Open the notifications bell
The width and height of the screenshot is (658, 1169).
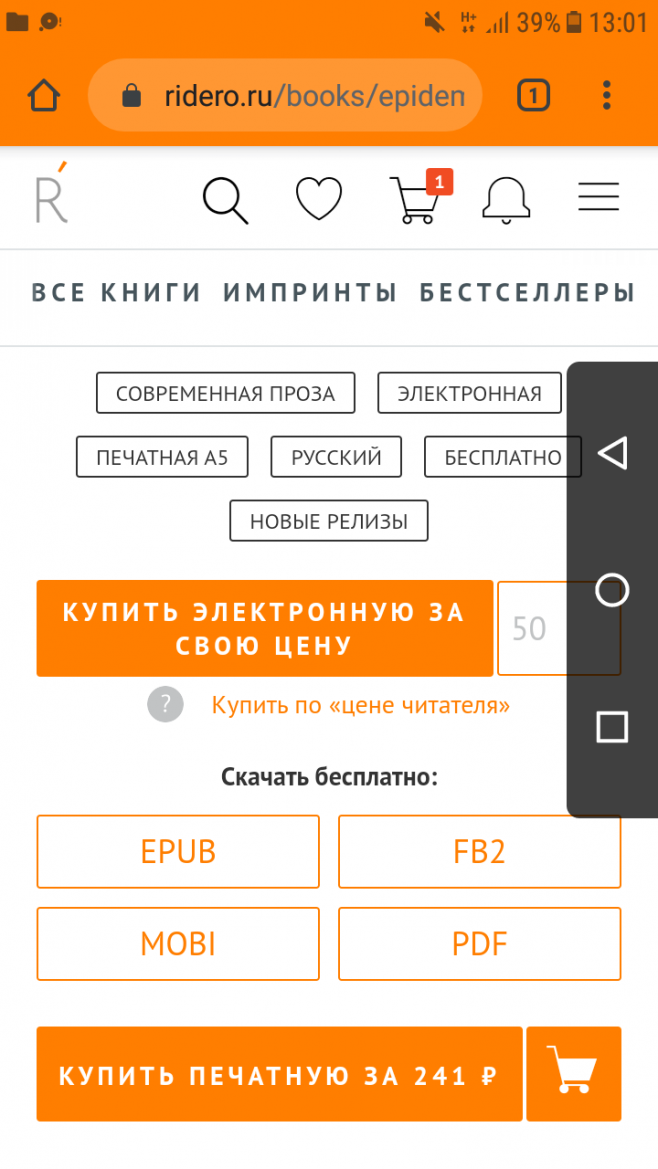pos(506,199)
